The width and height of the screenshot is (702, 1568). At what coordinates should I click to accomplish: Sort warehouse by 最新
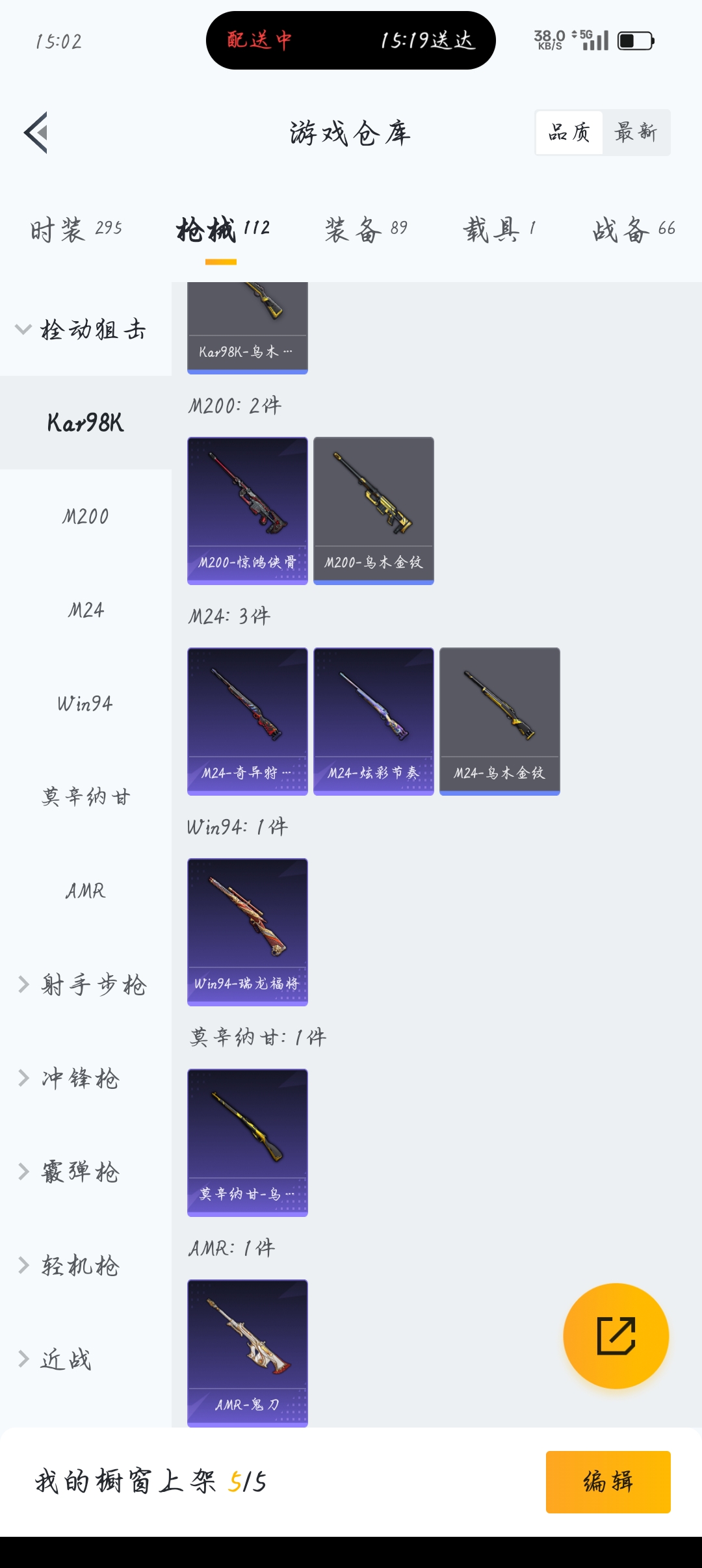point(636,133)
